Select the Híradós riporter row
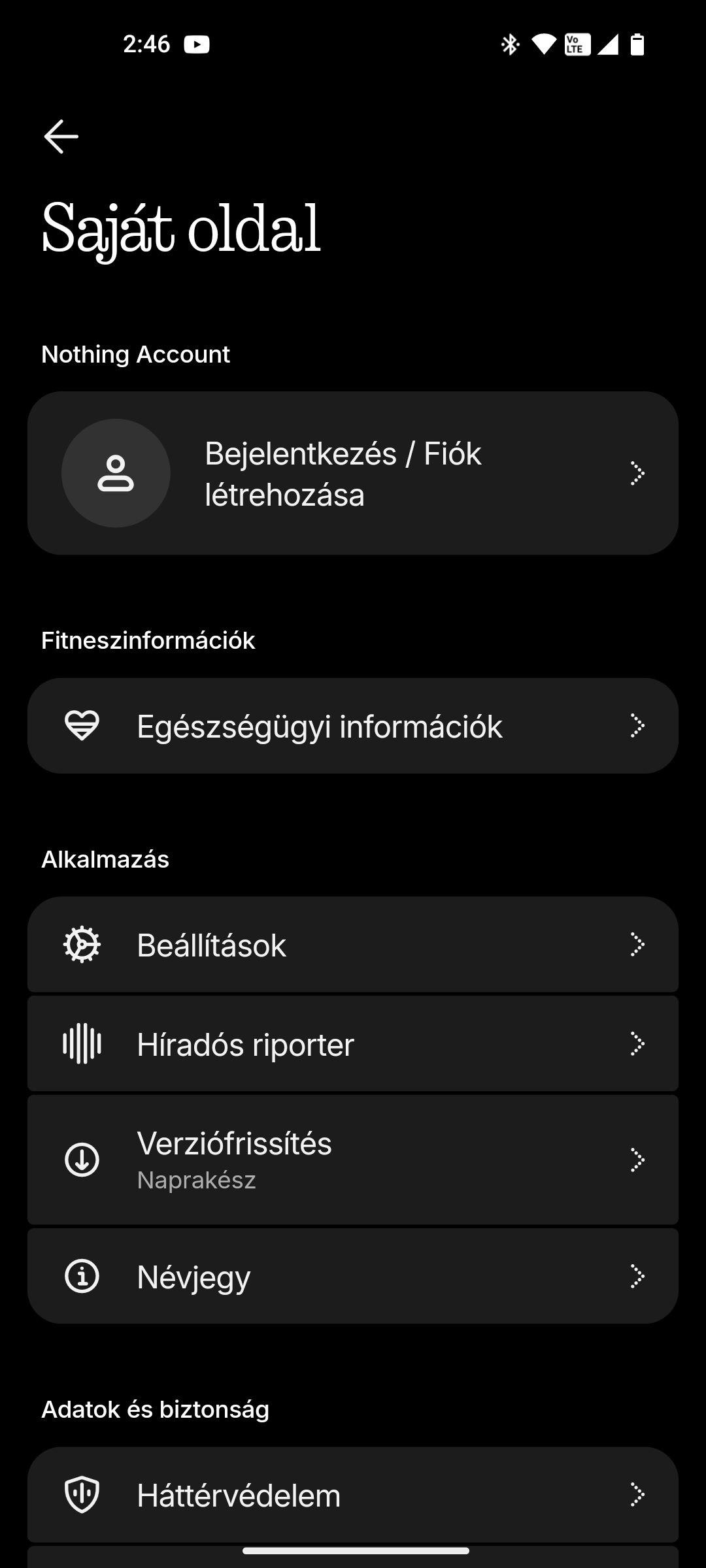706x1568 pixels. tap(353, 1043)
